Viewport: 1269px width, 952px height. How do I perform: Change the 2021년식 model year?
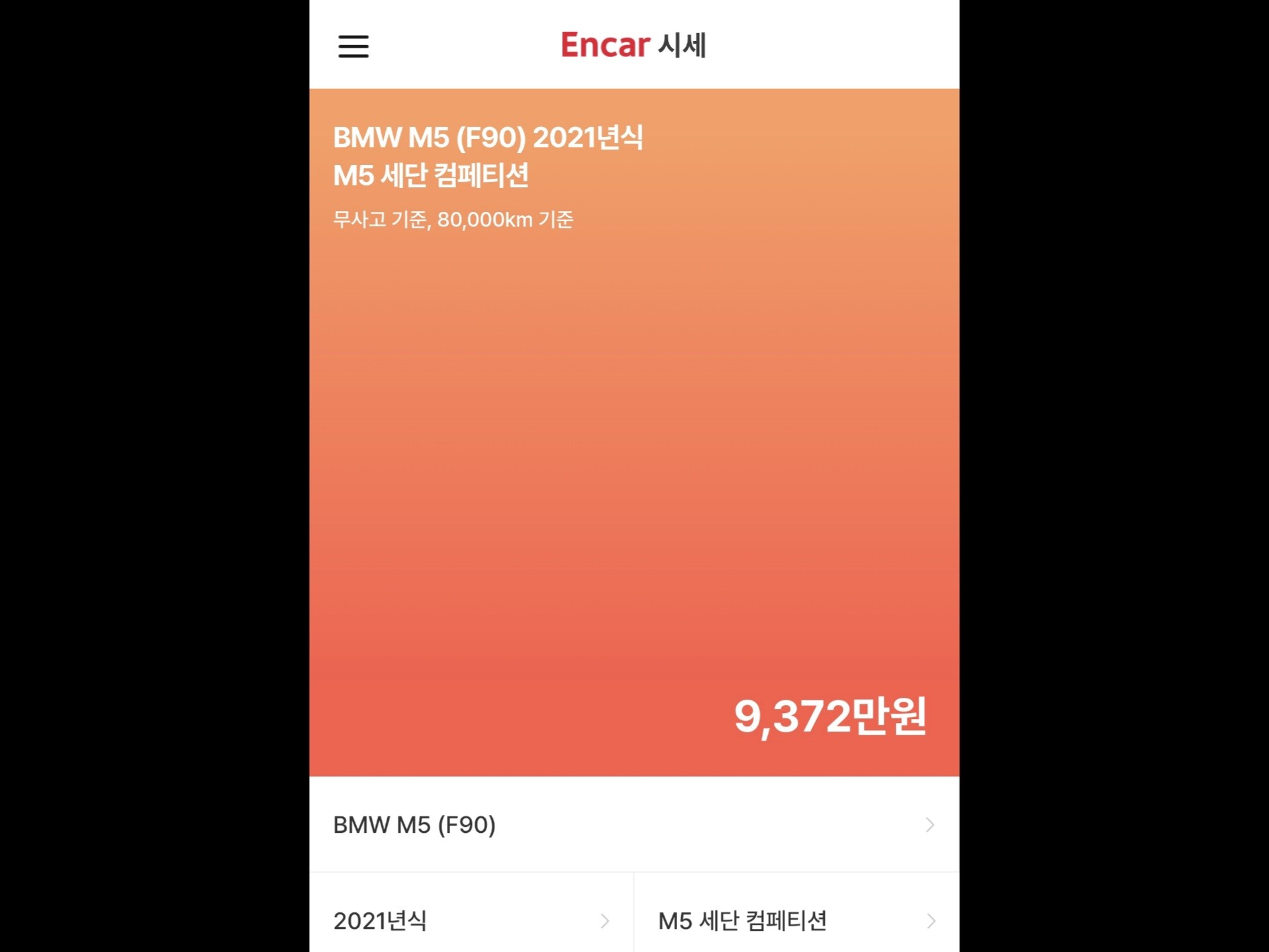pyautogui.click(x=471, y=920)
